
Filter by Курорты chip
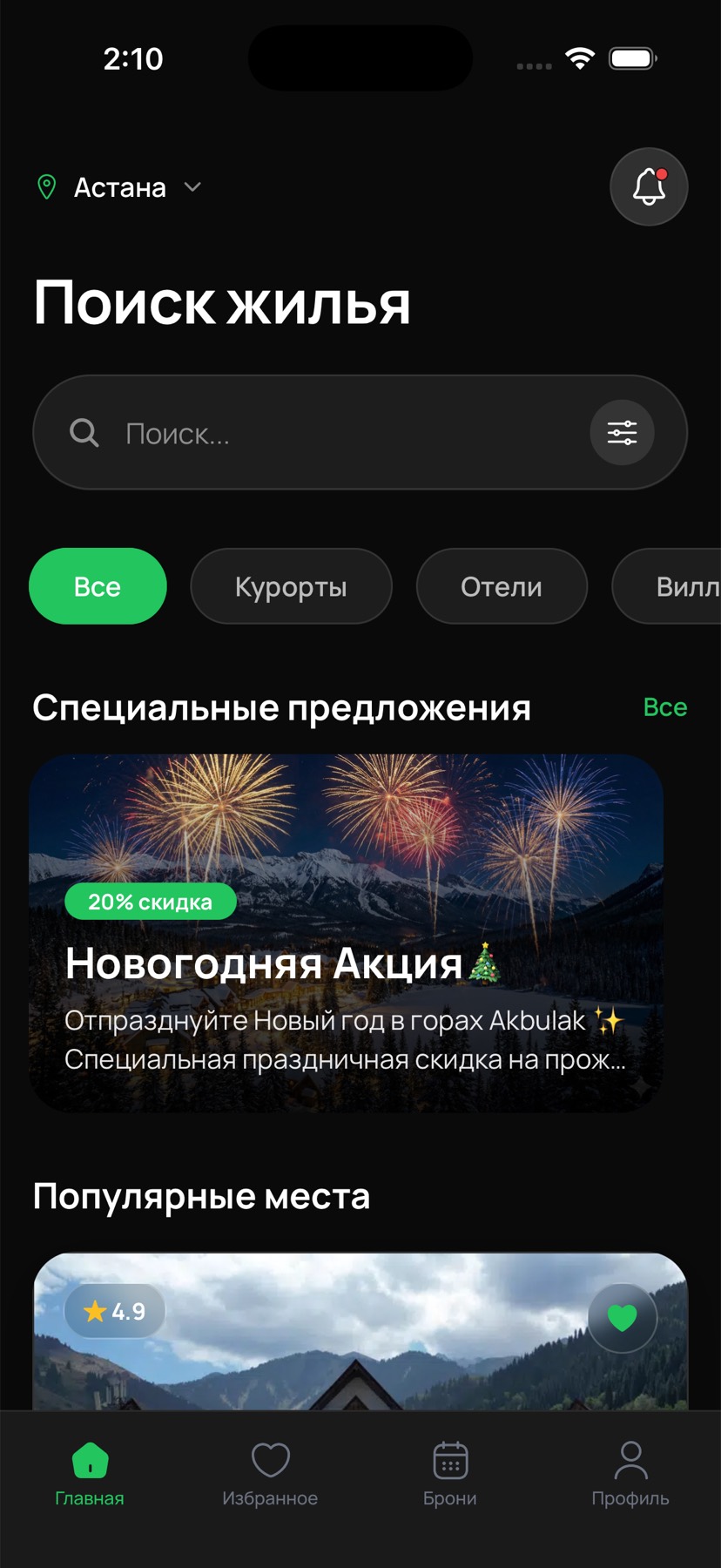point(291,586)
